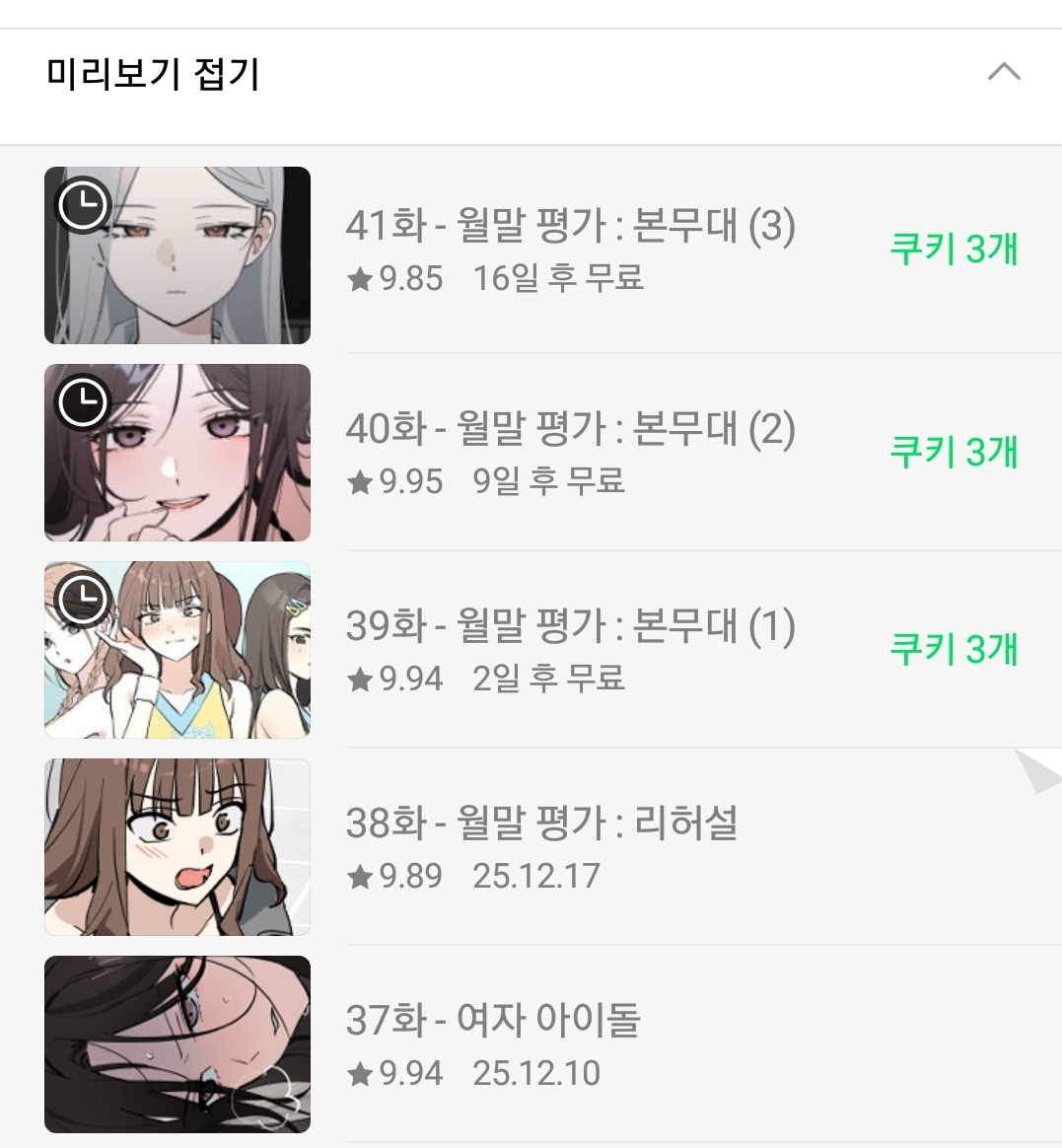Screen dimensions: 1062x1148
Task: Read episode 38화 월말 평가 : 리허설
Action: pyautogui.click(x=541, y=825)
